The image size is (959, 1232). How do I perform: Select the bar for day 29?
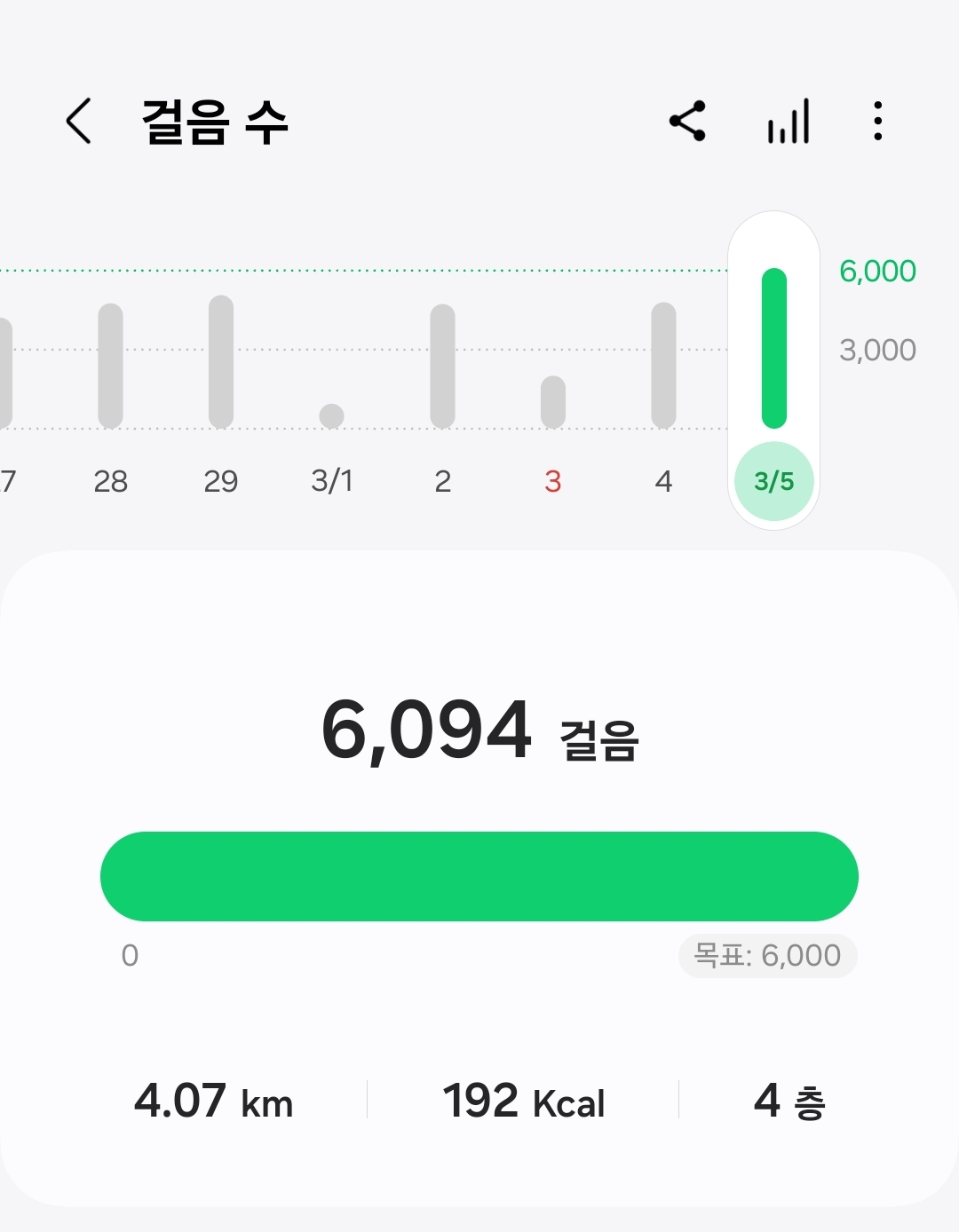tap(221, 362)
